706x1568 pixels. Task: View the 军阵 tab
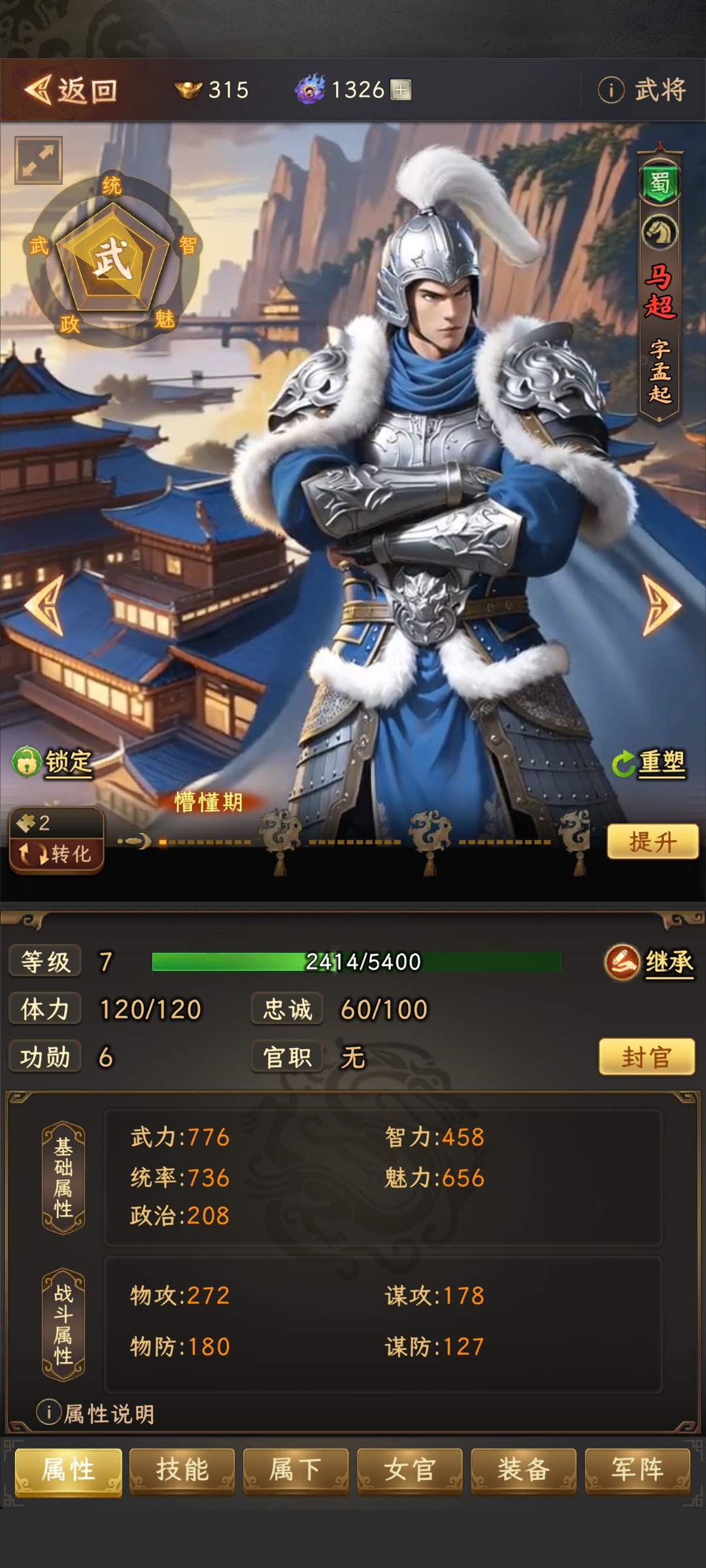(637, 1471)
